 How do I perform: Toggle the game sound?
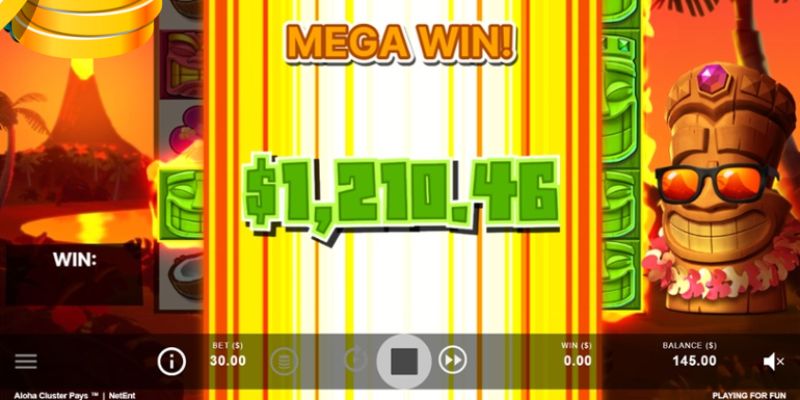773,361
